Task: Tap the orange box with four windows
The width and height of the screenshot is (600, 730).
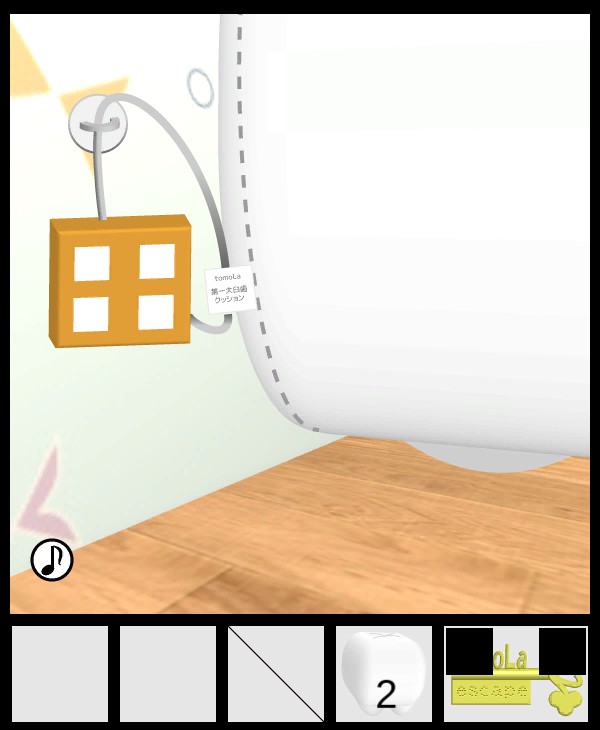Action: (119, 281)
